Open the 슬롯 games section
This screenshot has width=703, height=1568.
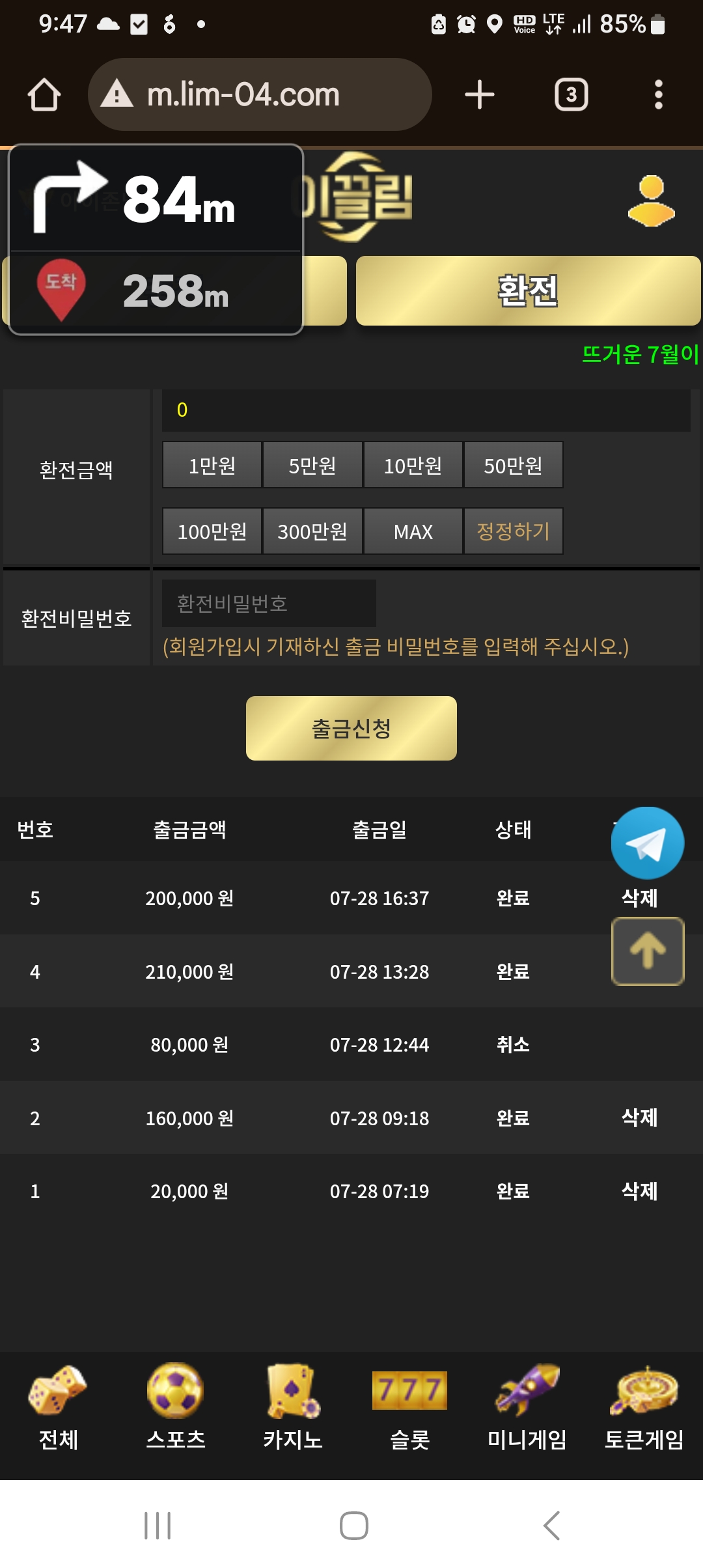tap(410, 1408)
